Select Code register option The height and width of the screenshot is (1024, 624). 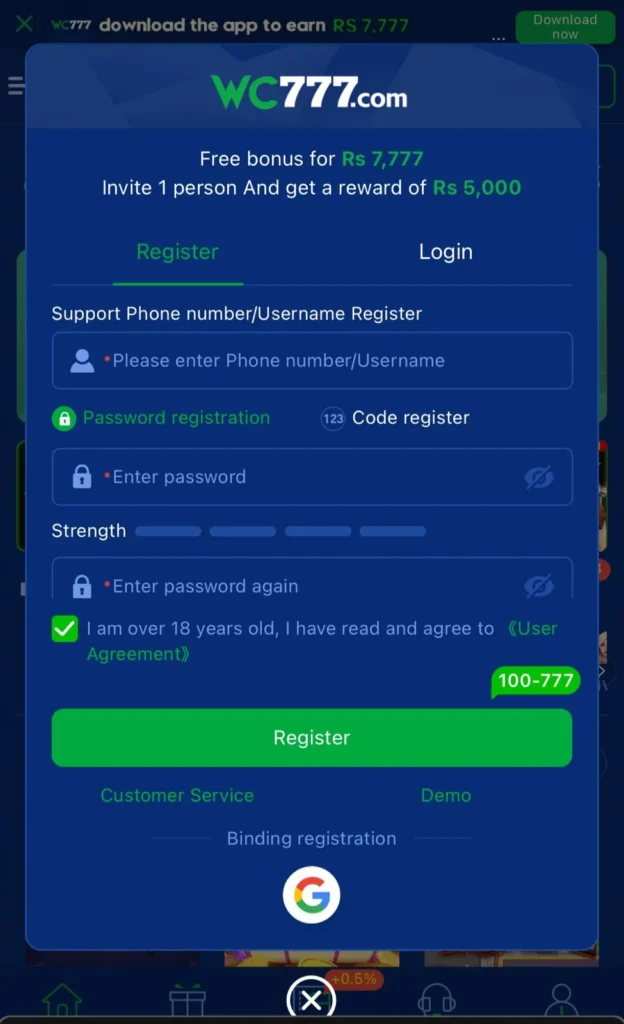tap(396, 418)
